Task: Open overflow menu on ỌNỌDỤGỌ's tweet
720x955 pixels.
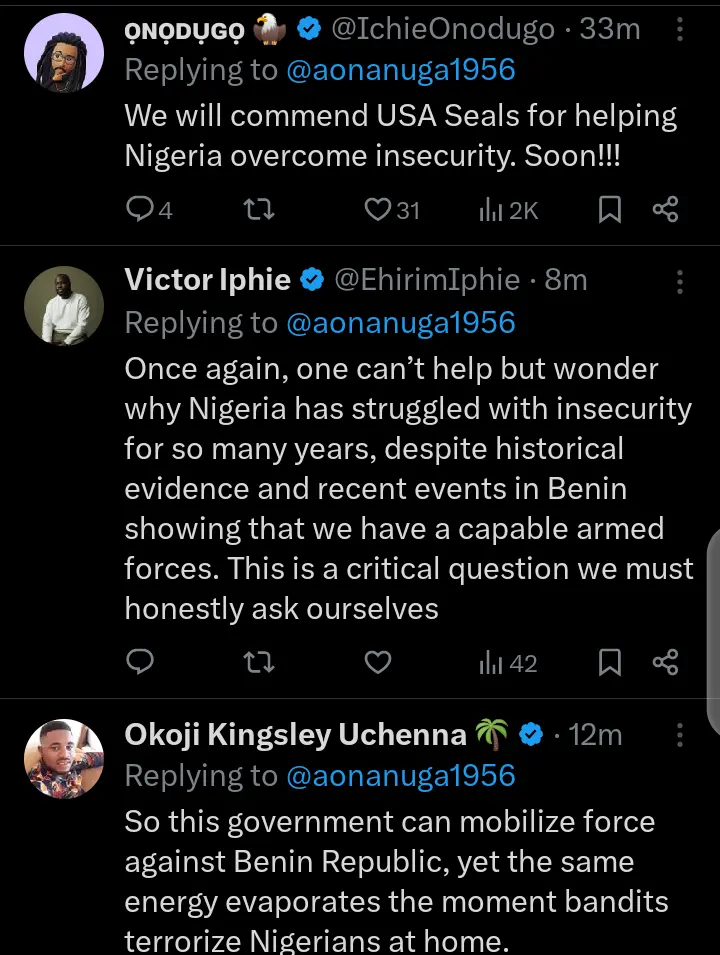Action: point(680,30)
